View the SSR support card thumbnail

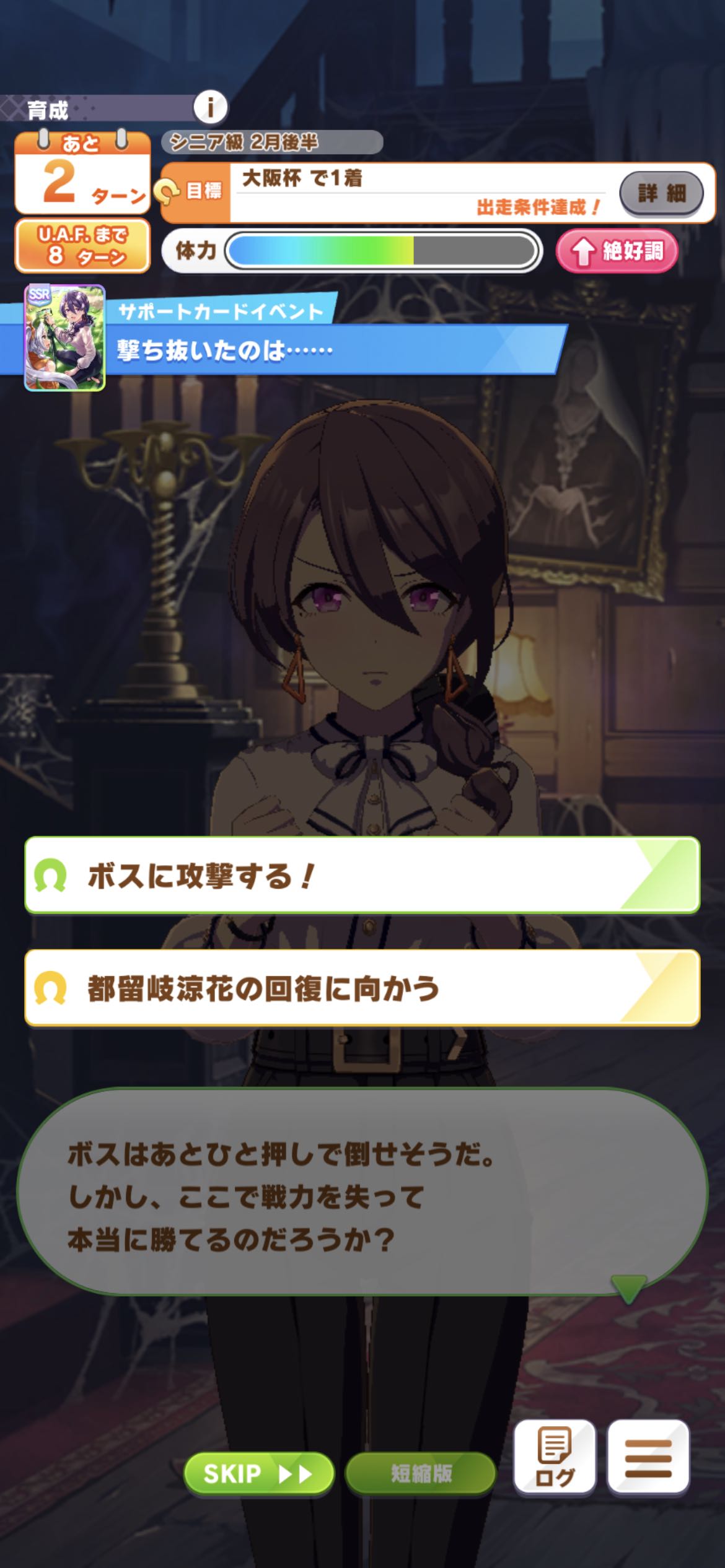pos(64,338)
